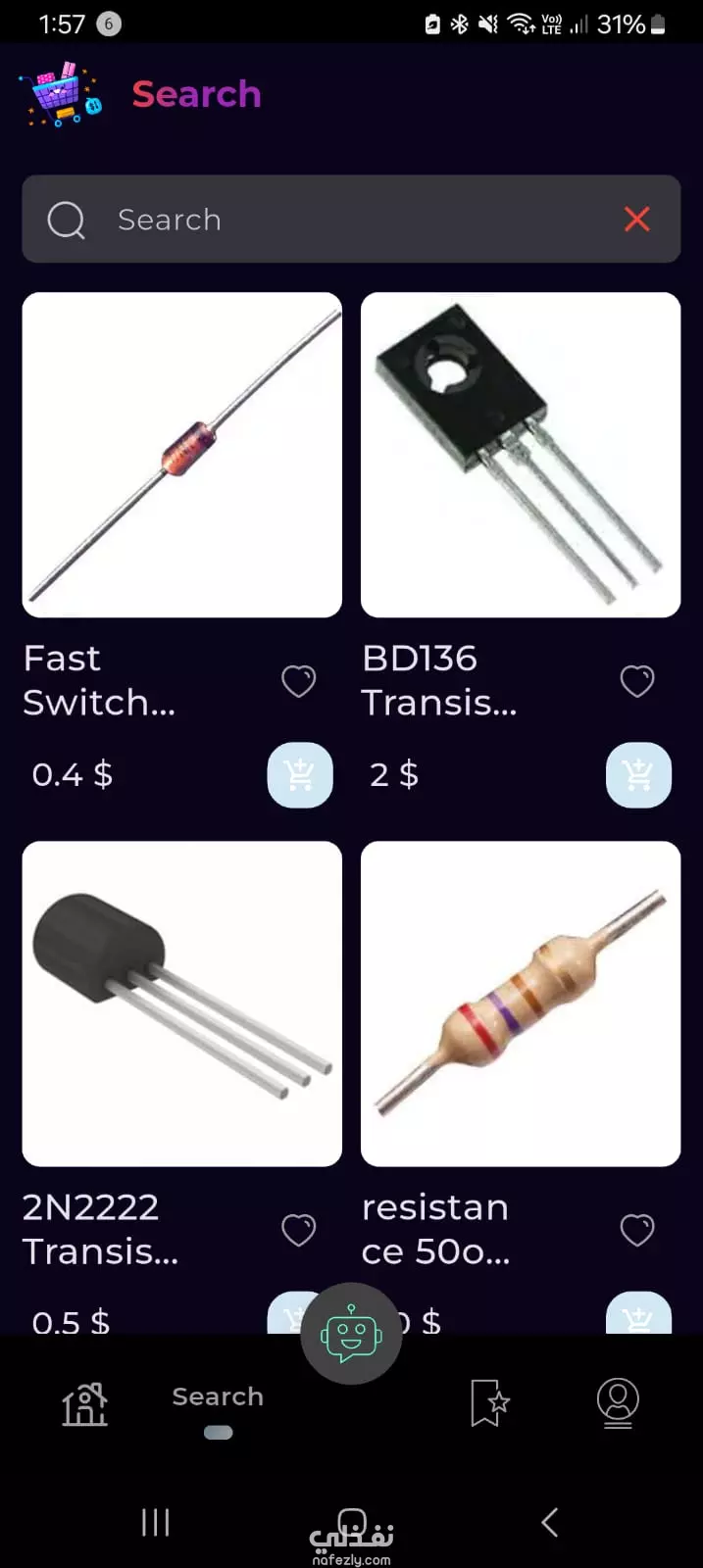Add the 2 $ BD136 Transistor to cart

click(x=638, y=775)
